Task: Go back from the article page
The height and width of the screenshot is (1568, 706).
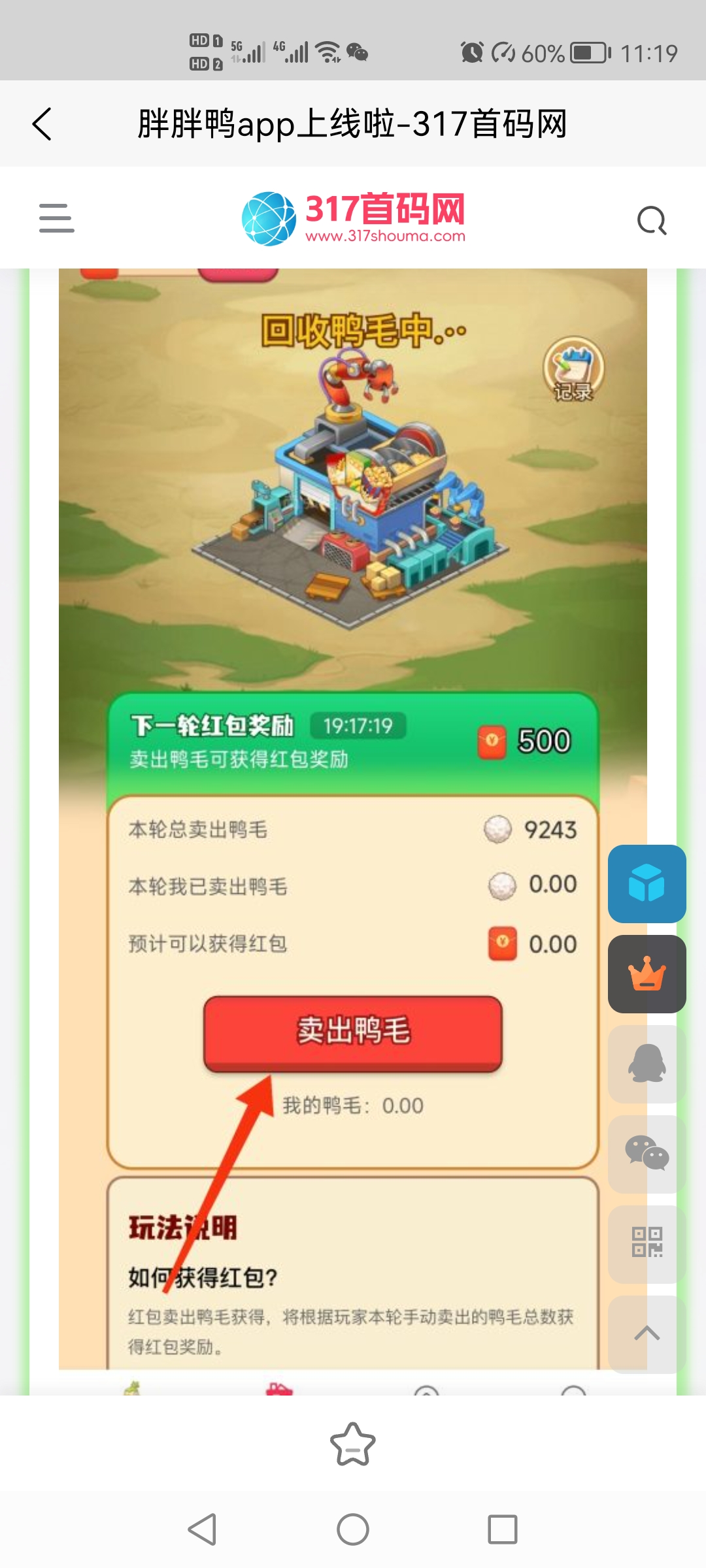Action: point(42,123)
